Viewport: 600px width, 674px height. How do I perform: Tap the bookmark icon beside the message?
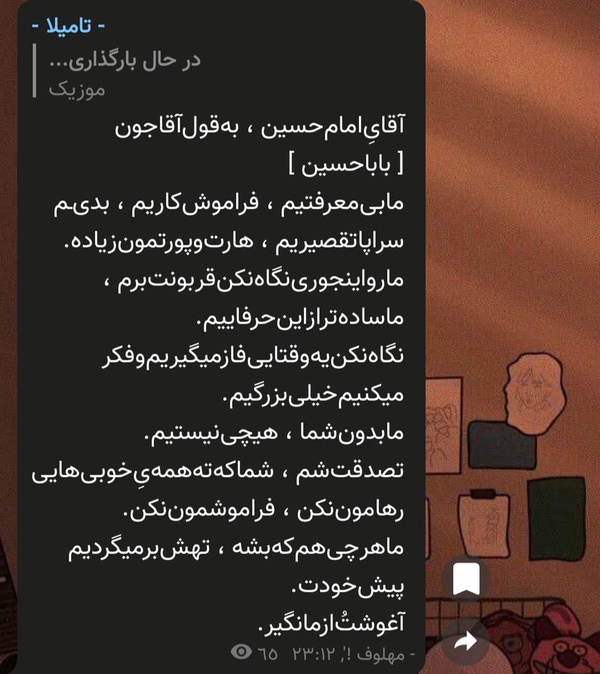coord(466,579)
